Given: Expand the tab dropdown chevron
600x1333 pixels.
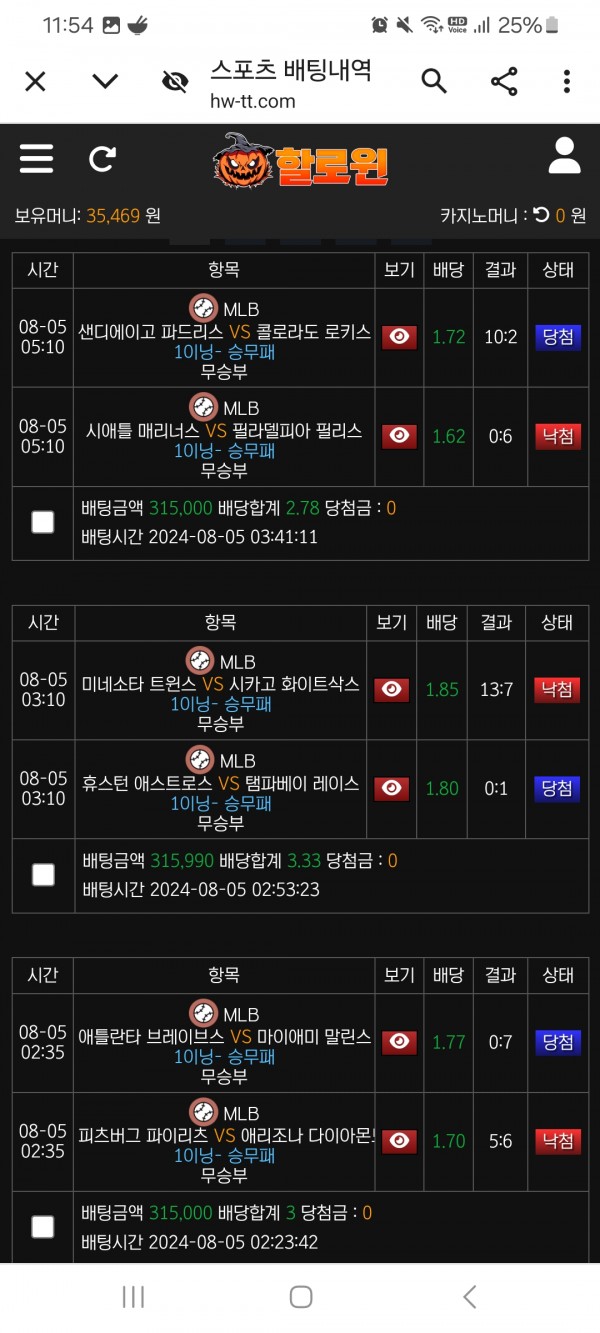Looking at the screenshot, I should point(105,82).
